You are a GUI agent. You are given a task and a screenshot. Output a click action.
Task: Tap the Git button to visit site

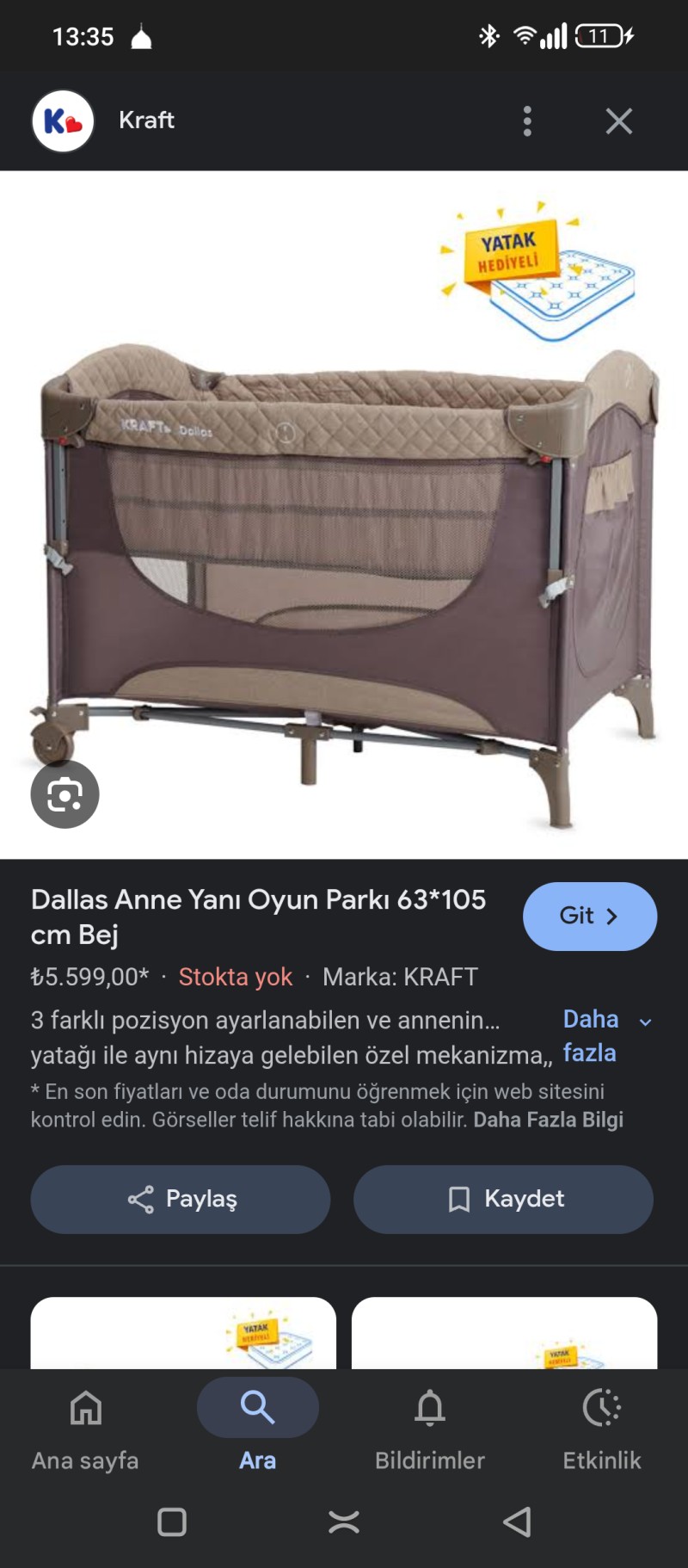tap(589, 917)
